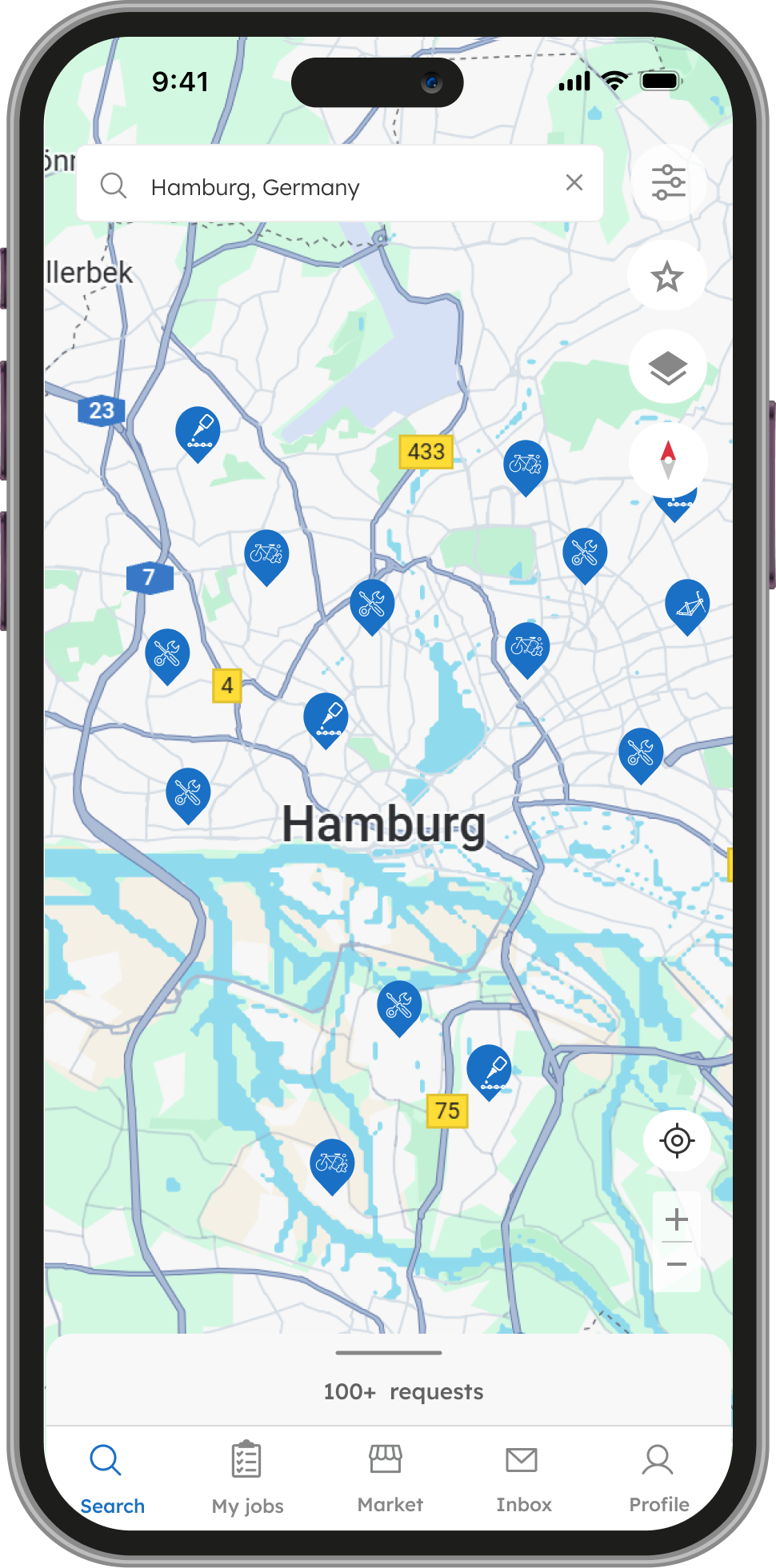Clear the search text

click(574, 183)
